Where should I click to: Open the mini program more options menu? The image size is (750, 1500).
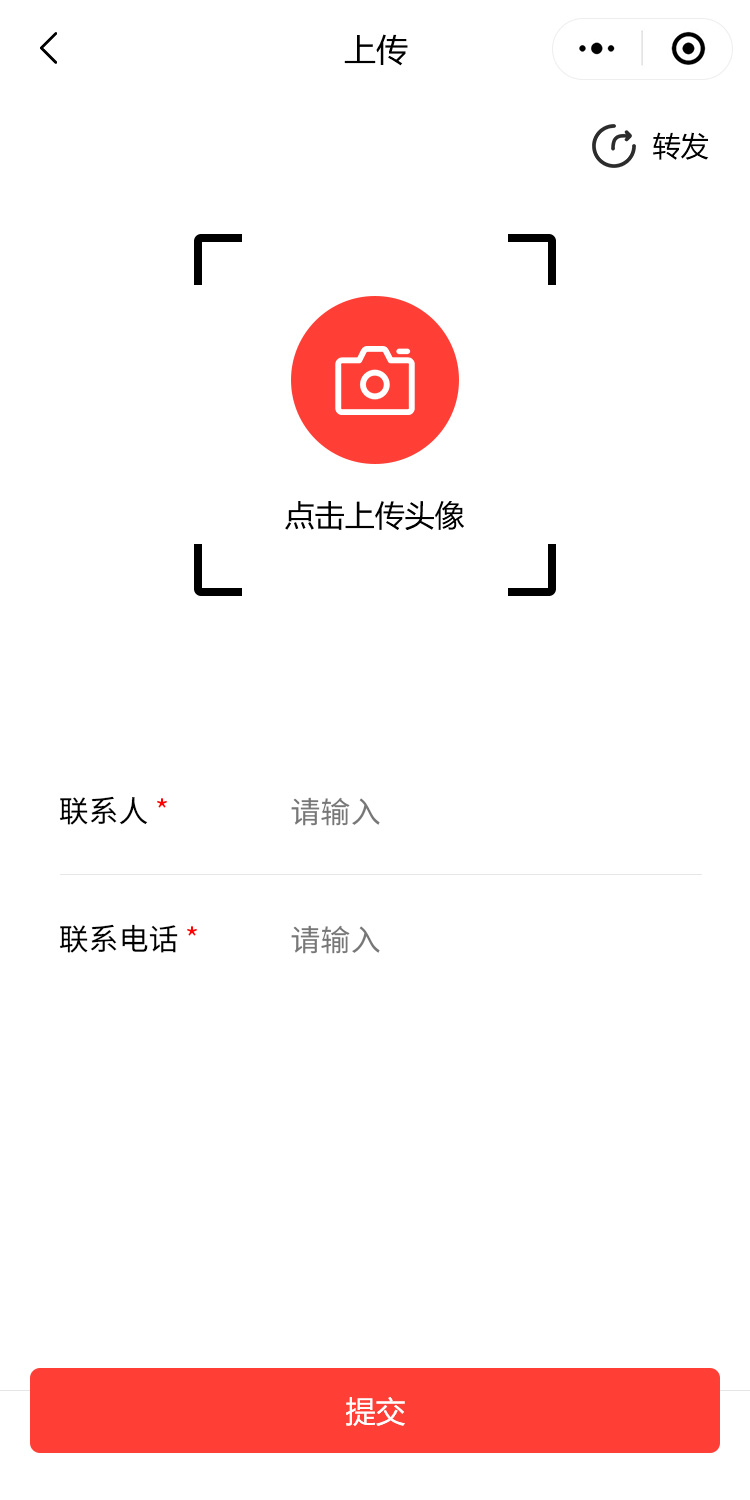pos(597,48)
